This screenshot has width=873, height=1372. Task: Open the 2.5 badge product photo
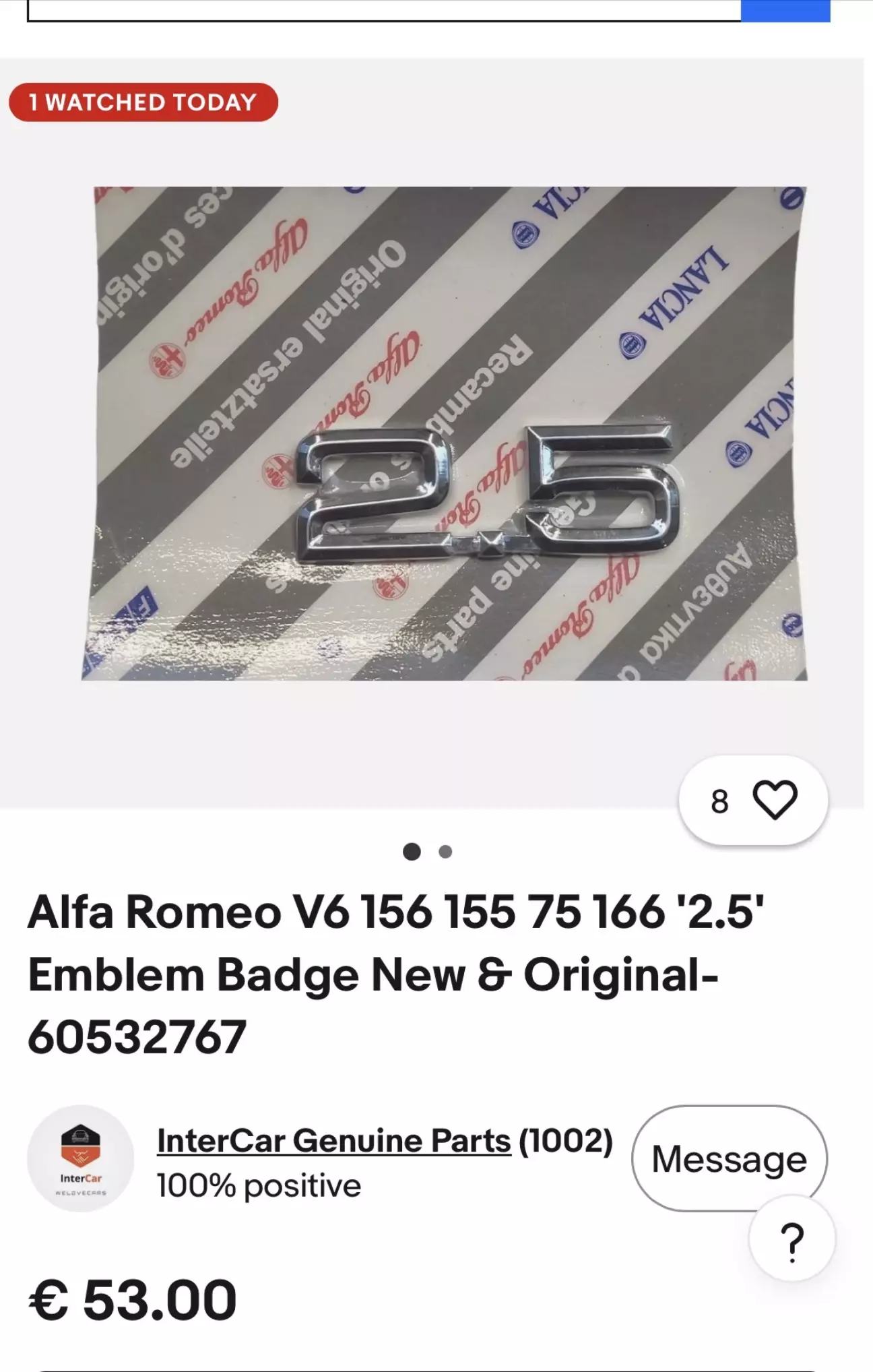coord(445,433)
